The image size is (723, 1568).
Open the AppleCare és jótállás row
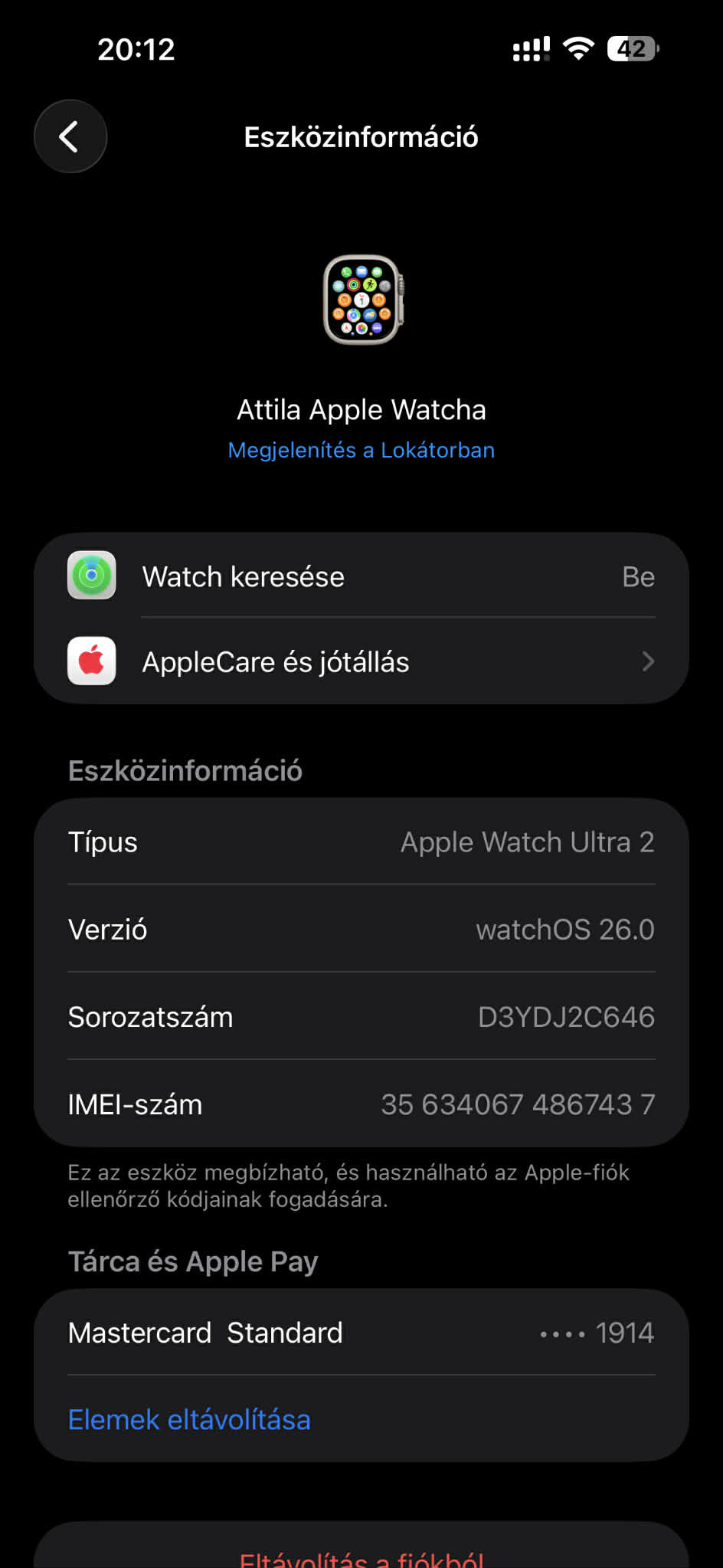click(x=361, y=661)
